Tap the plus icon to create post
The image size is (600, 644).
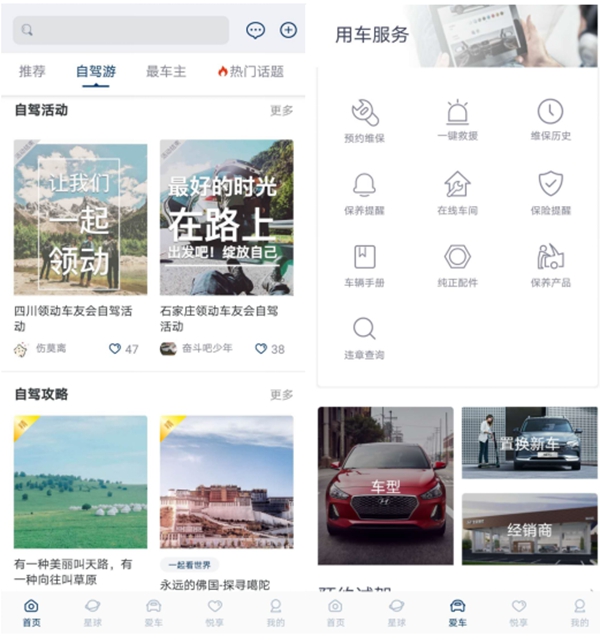[288, 31]
